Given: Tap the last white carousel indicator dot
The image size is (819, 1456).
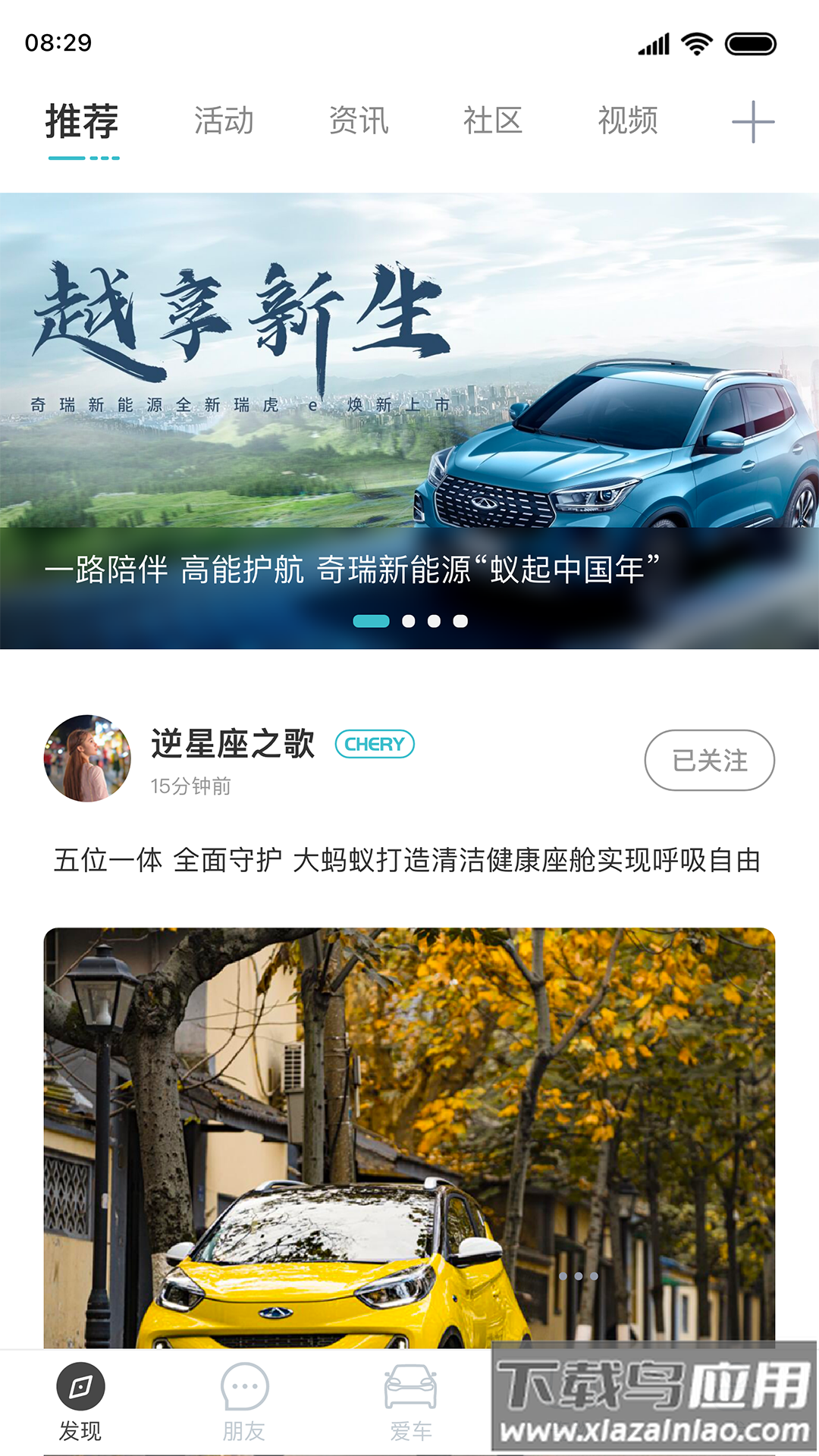Looking at the screenshot, I should click(x=462, y=620).
